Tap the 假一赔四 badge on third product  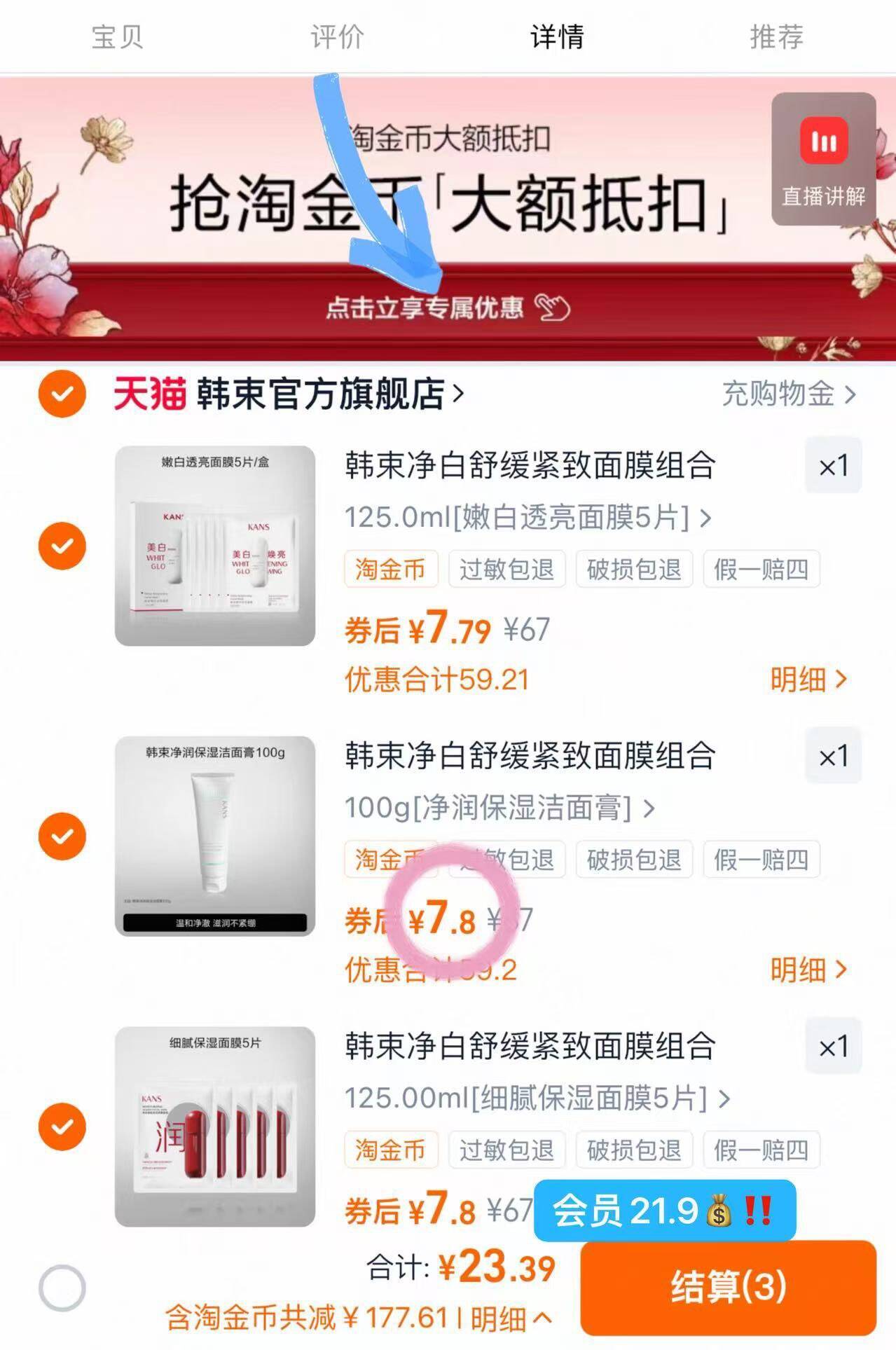pos(761,1150)
